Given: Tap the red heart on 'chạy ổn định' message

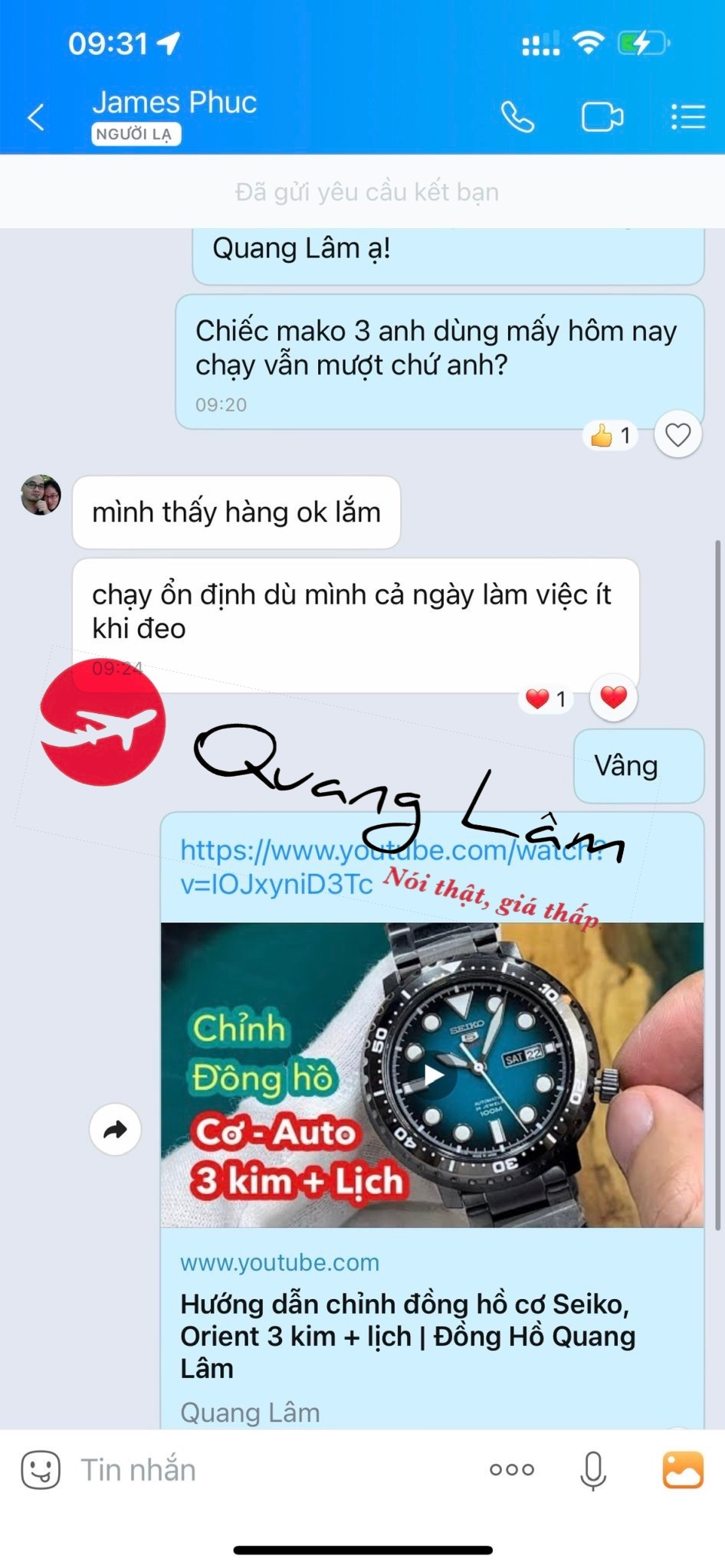Looking at the screenshot, I should (613, 698).
